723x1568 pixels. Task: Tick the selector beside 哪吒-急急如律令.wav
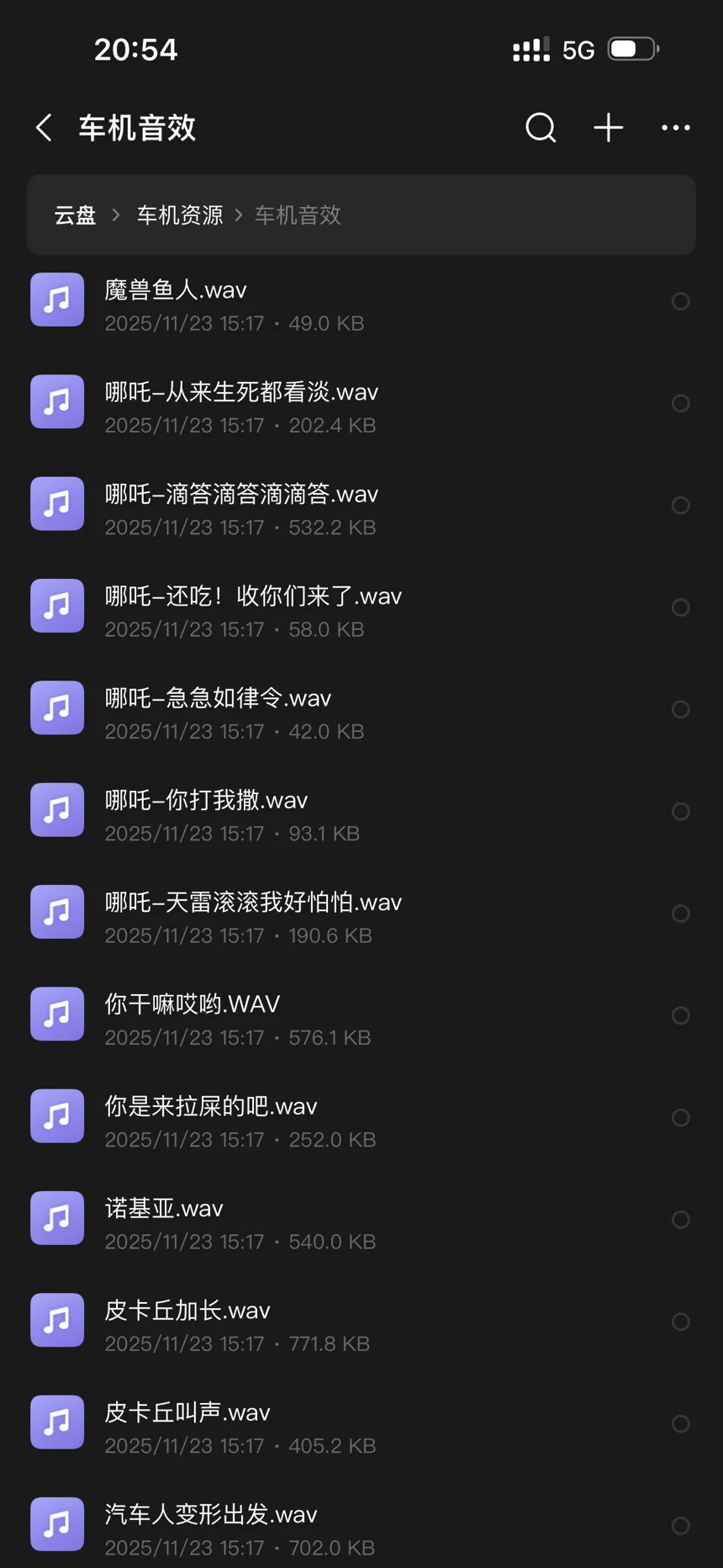point(681,709)
